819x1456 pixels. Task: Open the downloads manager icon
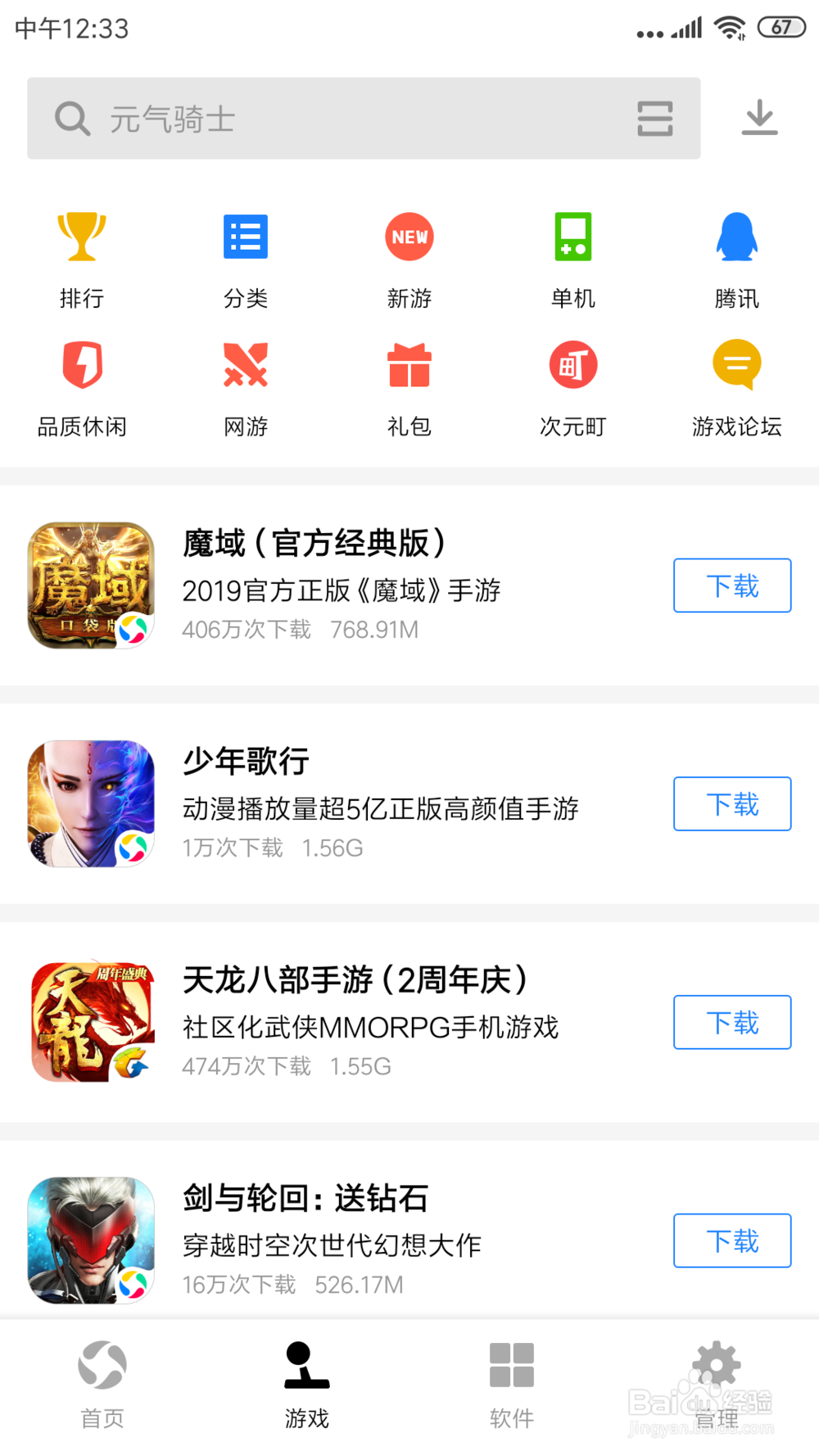click(x=759, y=118)
